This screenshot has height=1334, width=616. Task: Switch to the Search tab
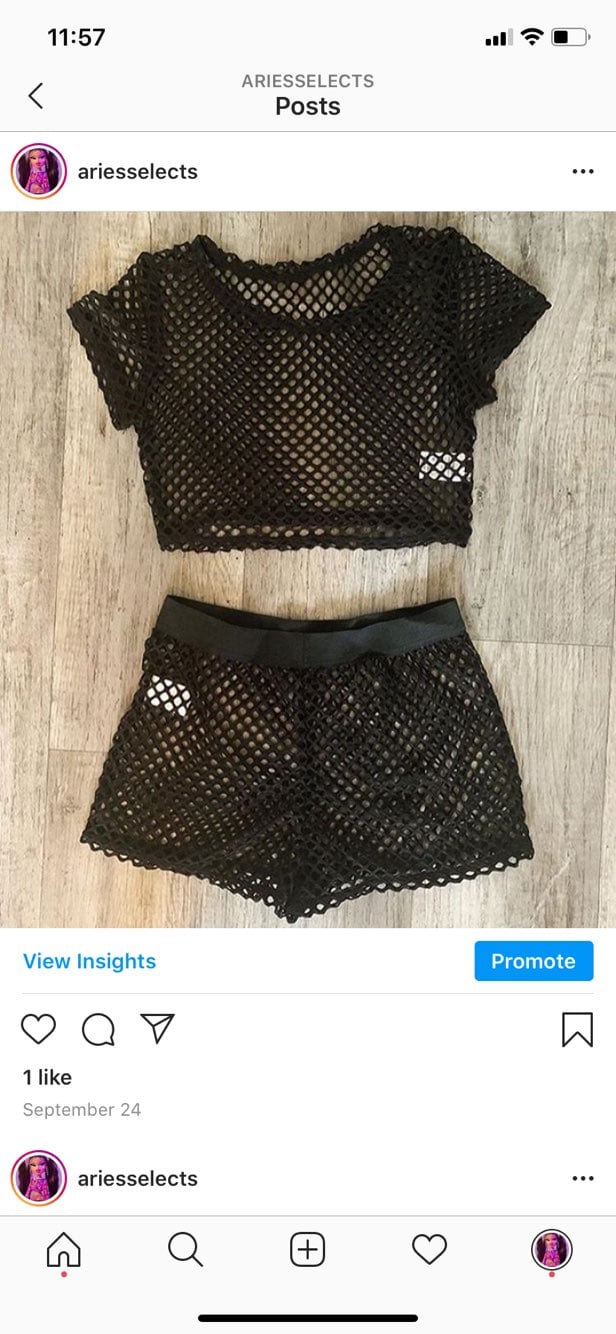click(x=185, y=1250)
